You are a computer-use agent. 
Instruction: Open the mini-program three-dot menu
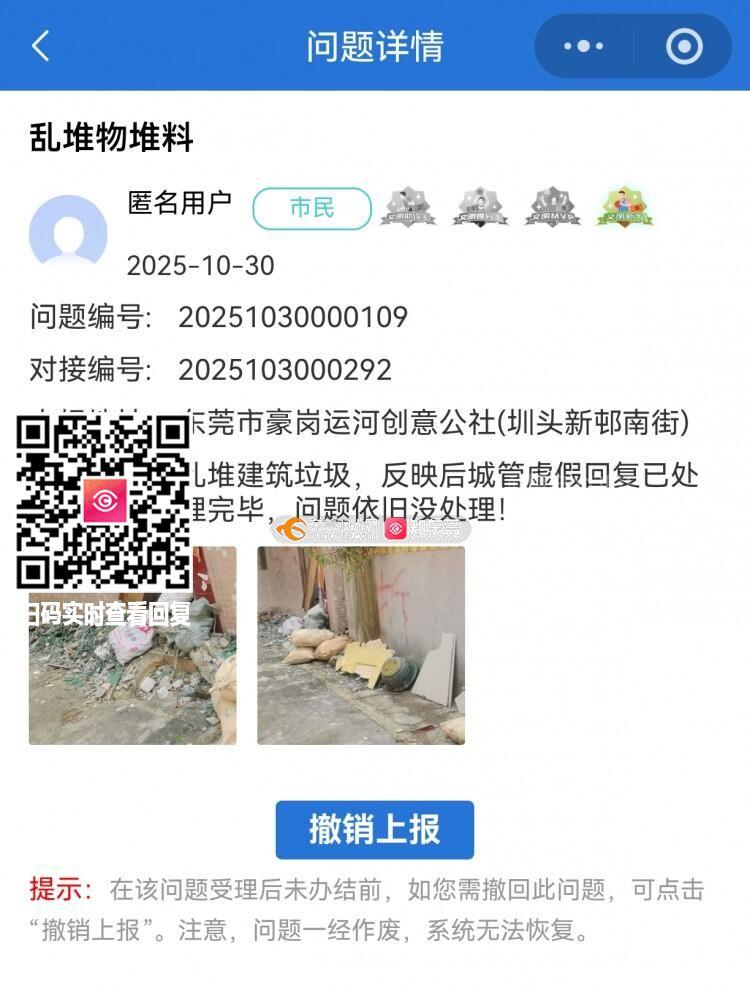pos(584,46)
